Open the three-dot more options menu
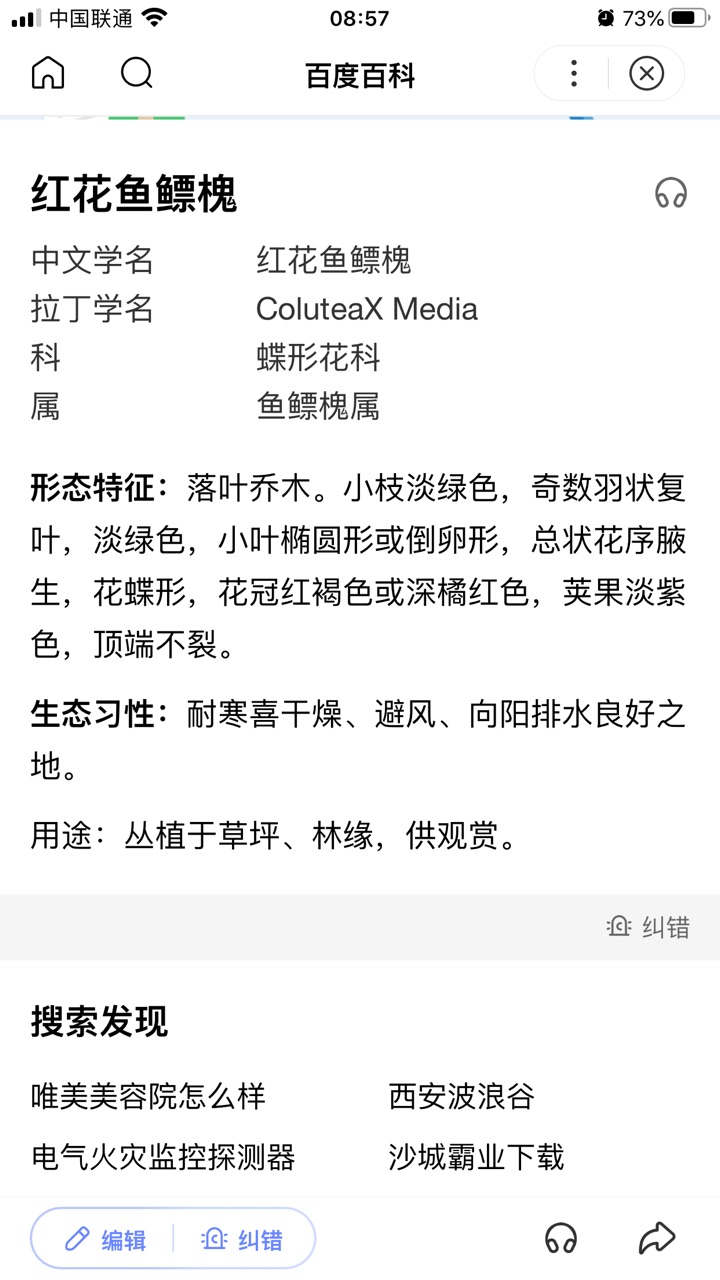This screenshot has height=1280, width=720. [x=573, y=74]
